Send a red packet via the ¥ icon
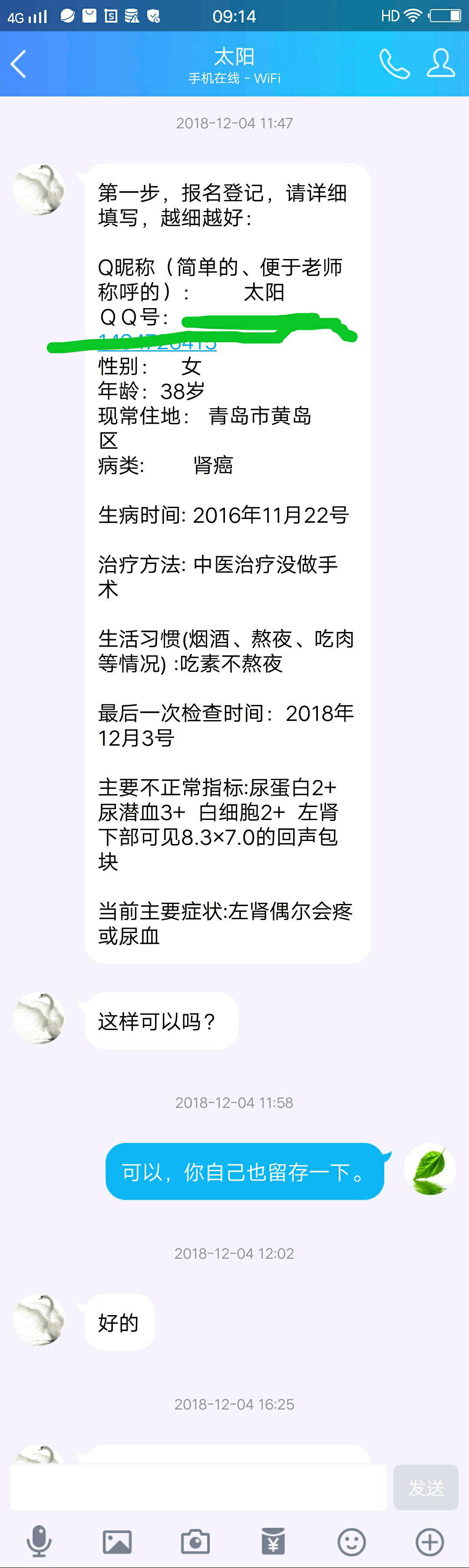 click(x=273, y=1541)
